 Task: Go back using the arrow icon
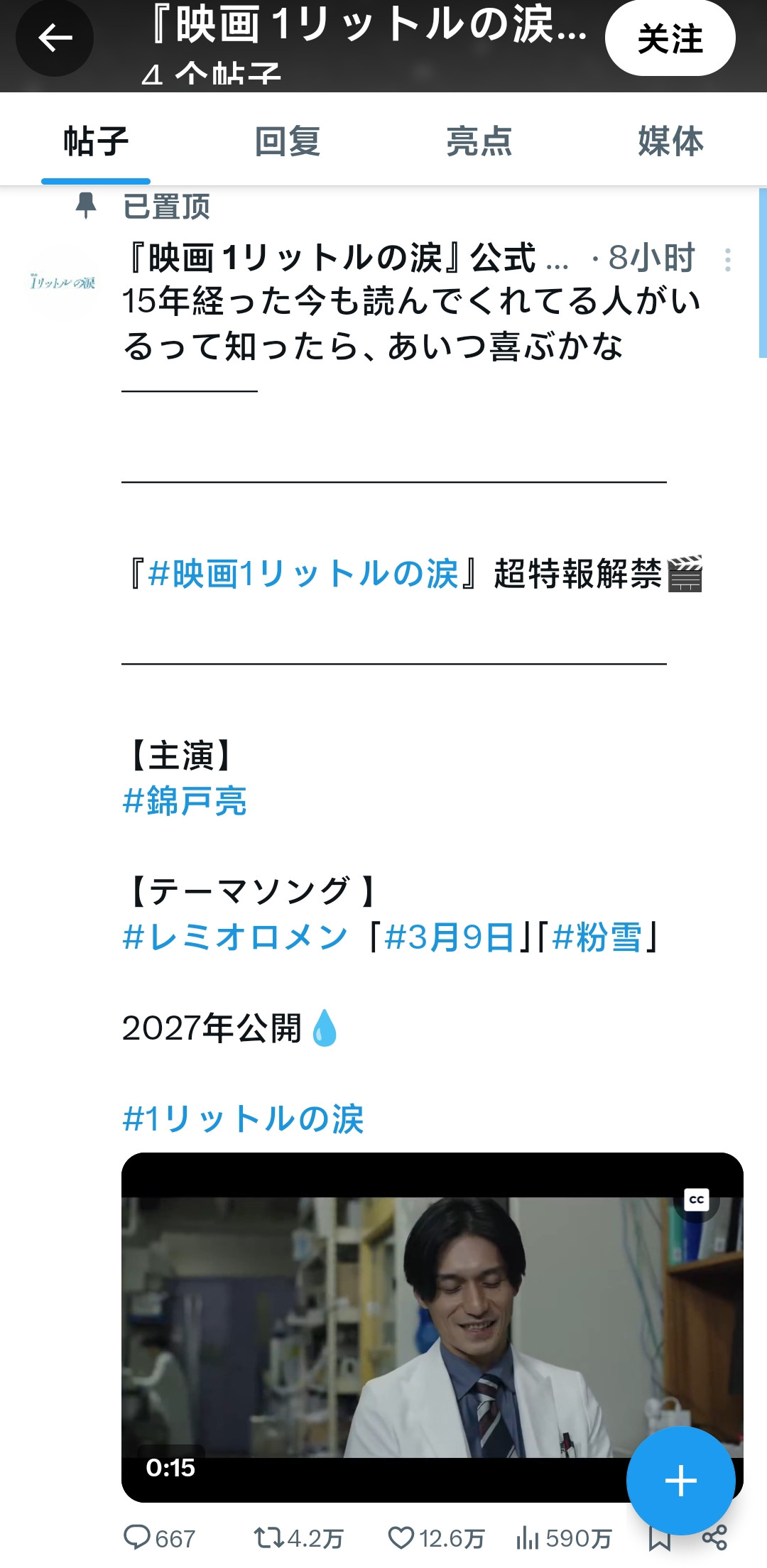55,38
